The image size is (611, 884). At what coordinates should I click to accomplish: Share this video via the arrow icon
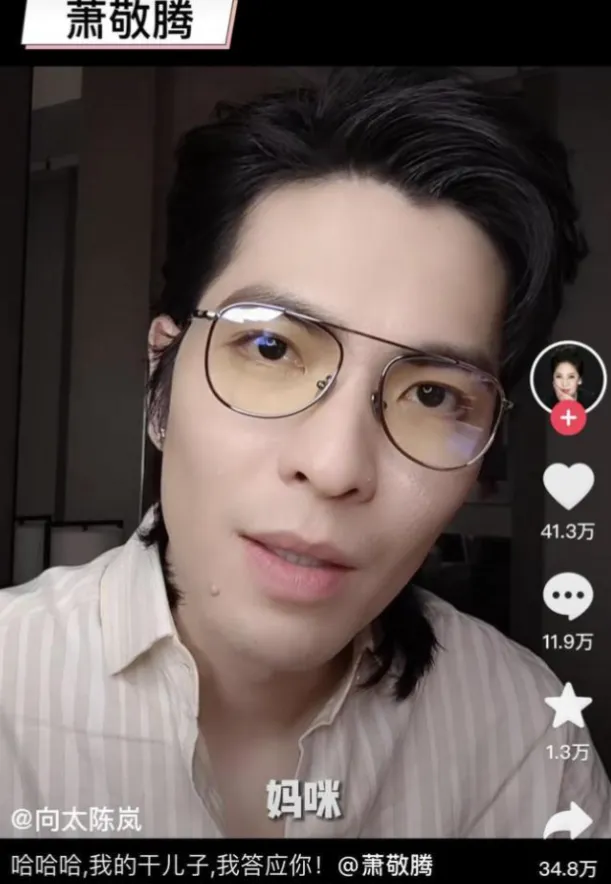click(568, 822)
